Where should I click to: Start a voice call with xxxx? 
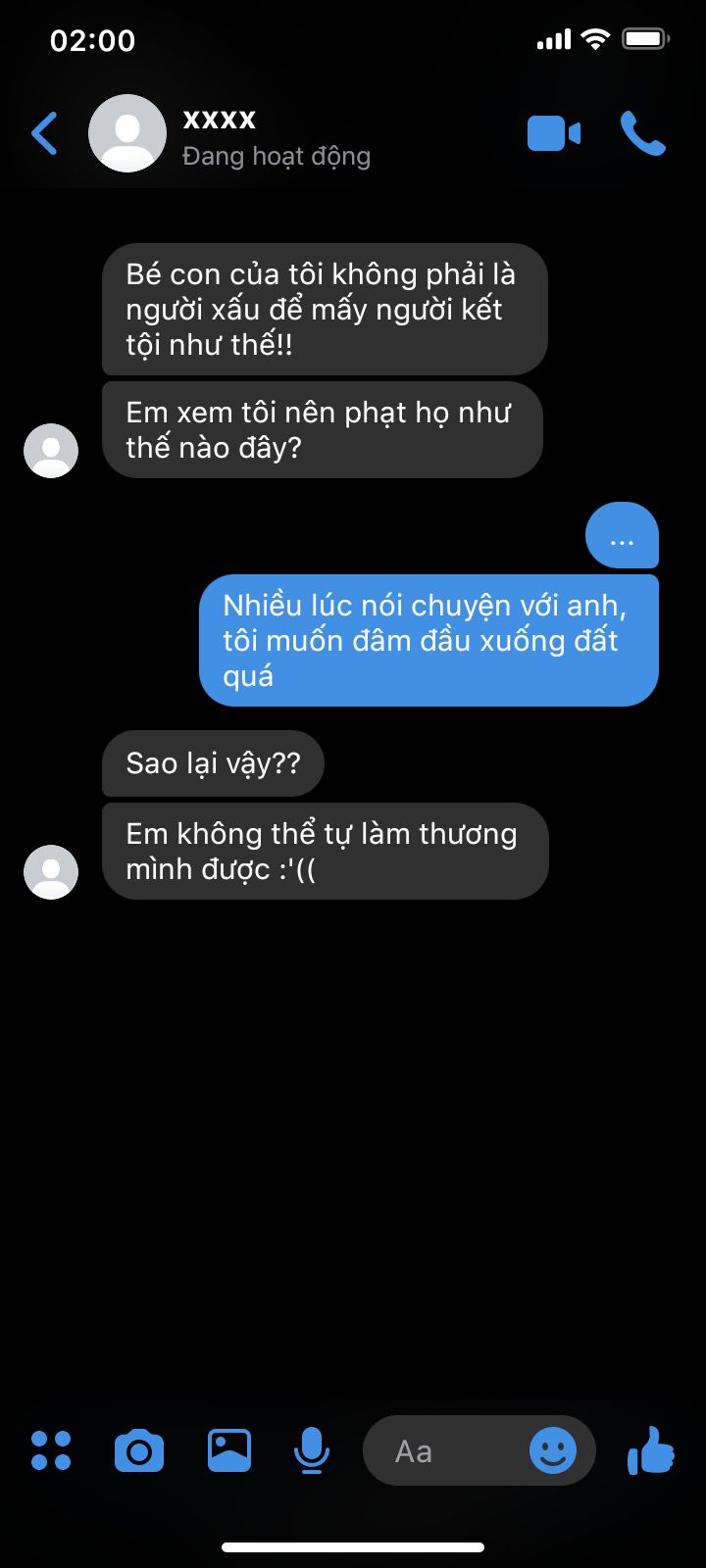coord(643,134)
